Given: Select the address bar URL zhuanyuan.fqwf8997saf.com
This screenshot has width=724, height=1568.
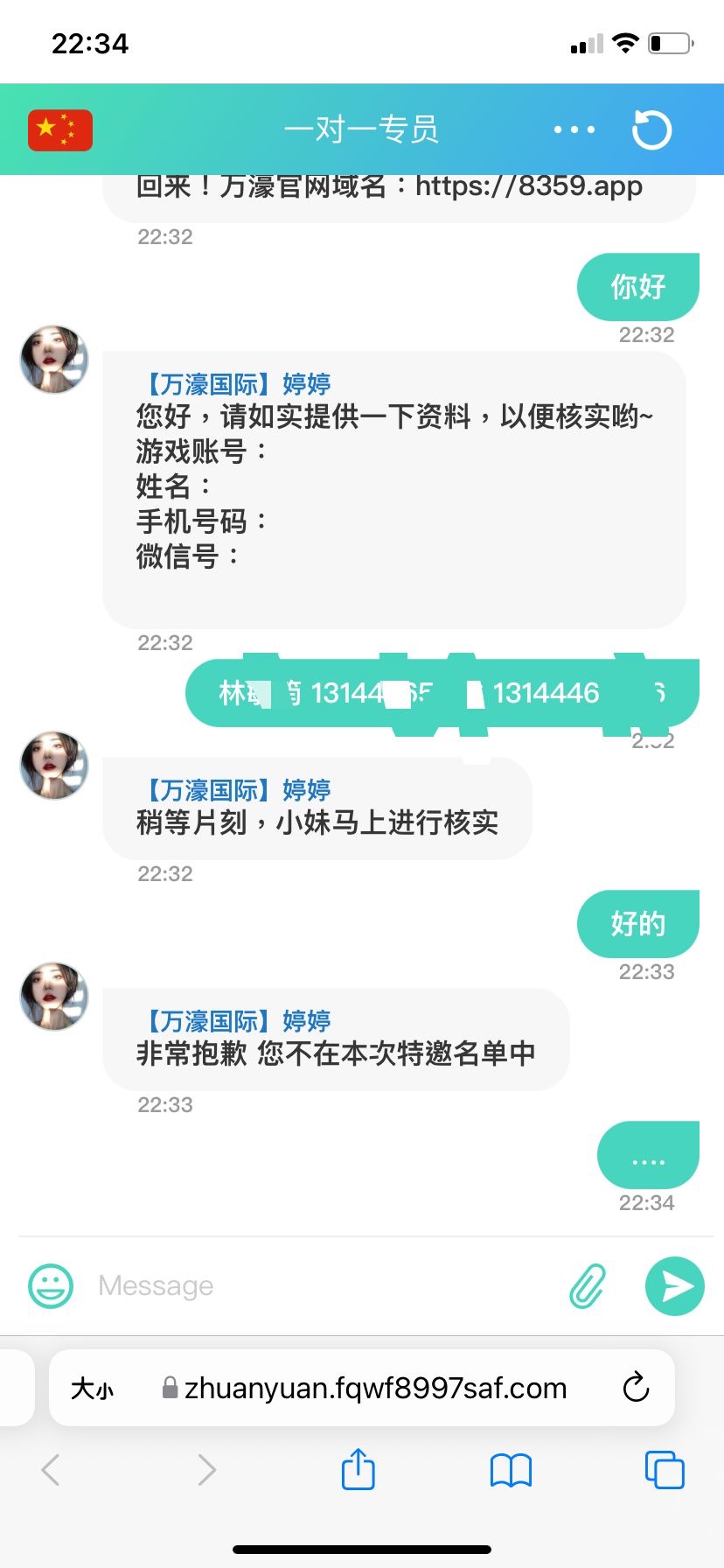Looking at the screenshot, I should click(376, 1388).
